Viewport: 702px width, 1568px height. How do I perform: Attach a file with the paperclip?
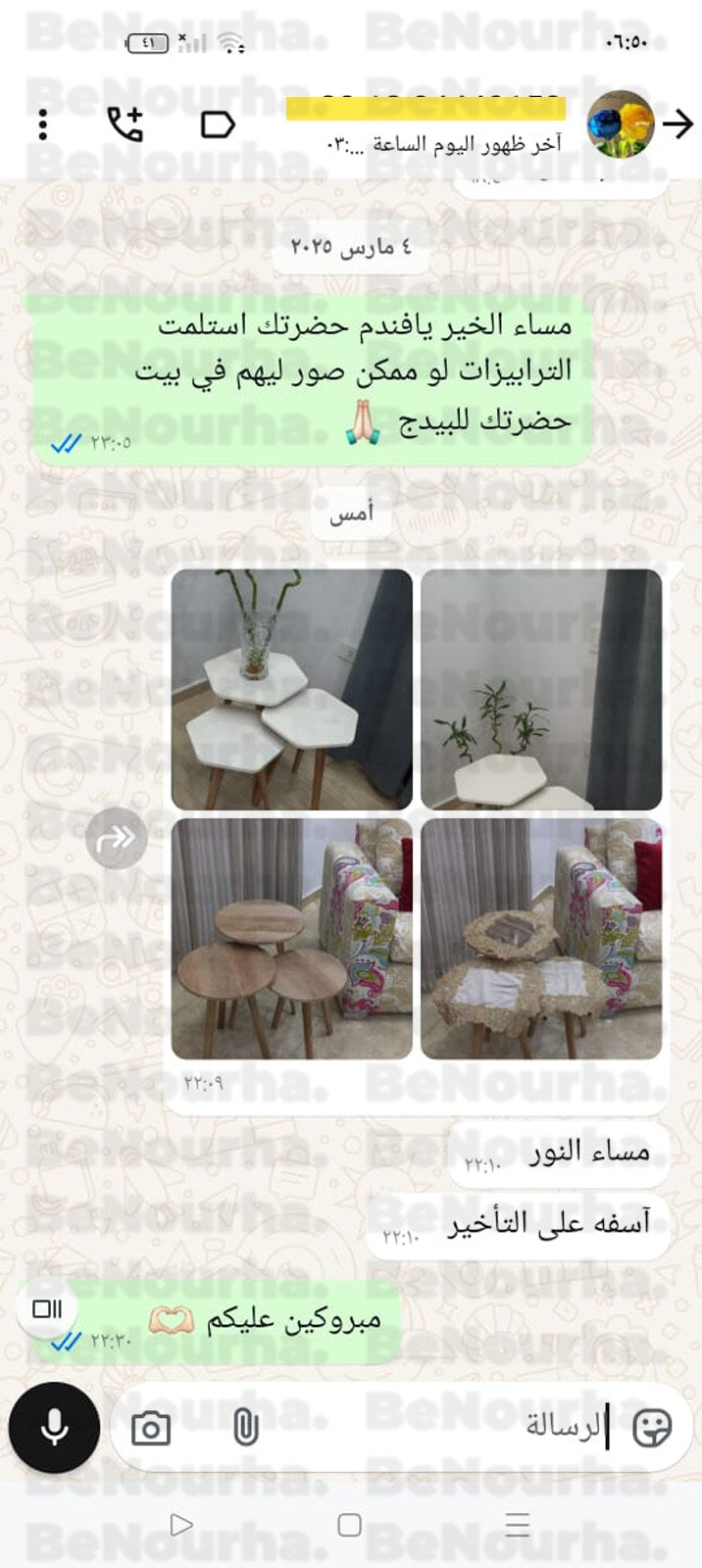pyautogui.click(x=245, y=1428)
